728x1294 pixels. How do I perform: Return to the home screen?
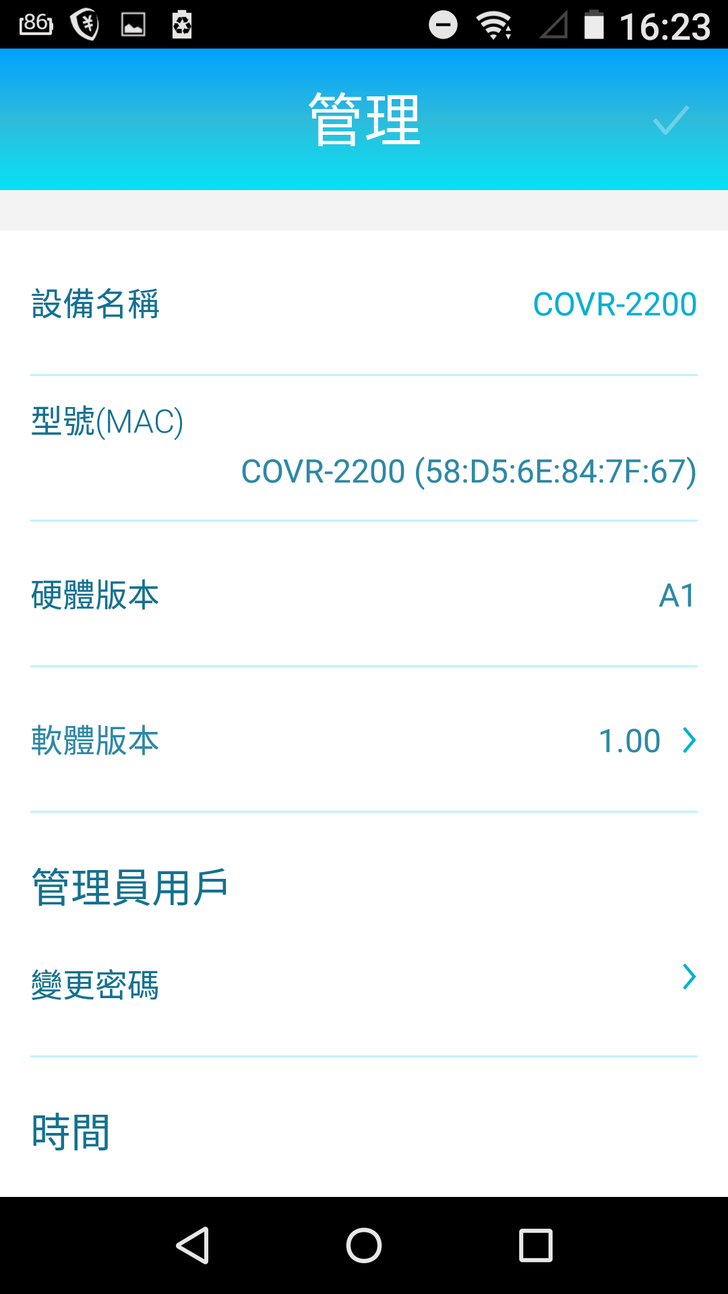point(364,1245)
